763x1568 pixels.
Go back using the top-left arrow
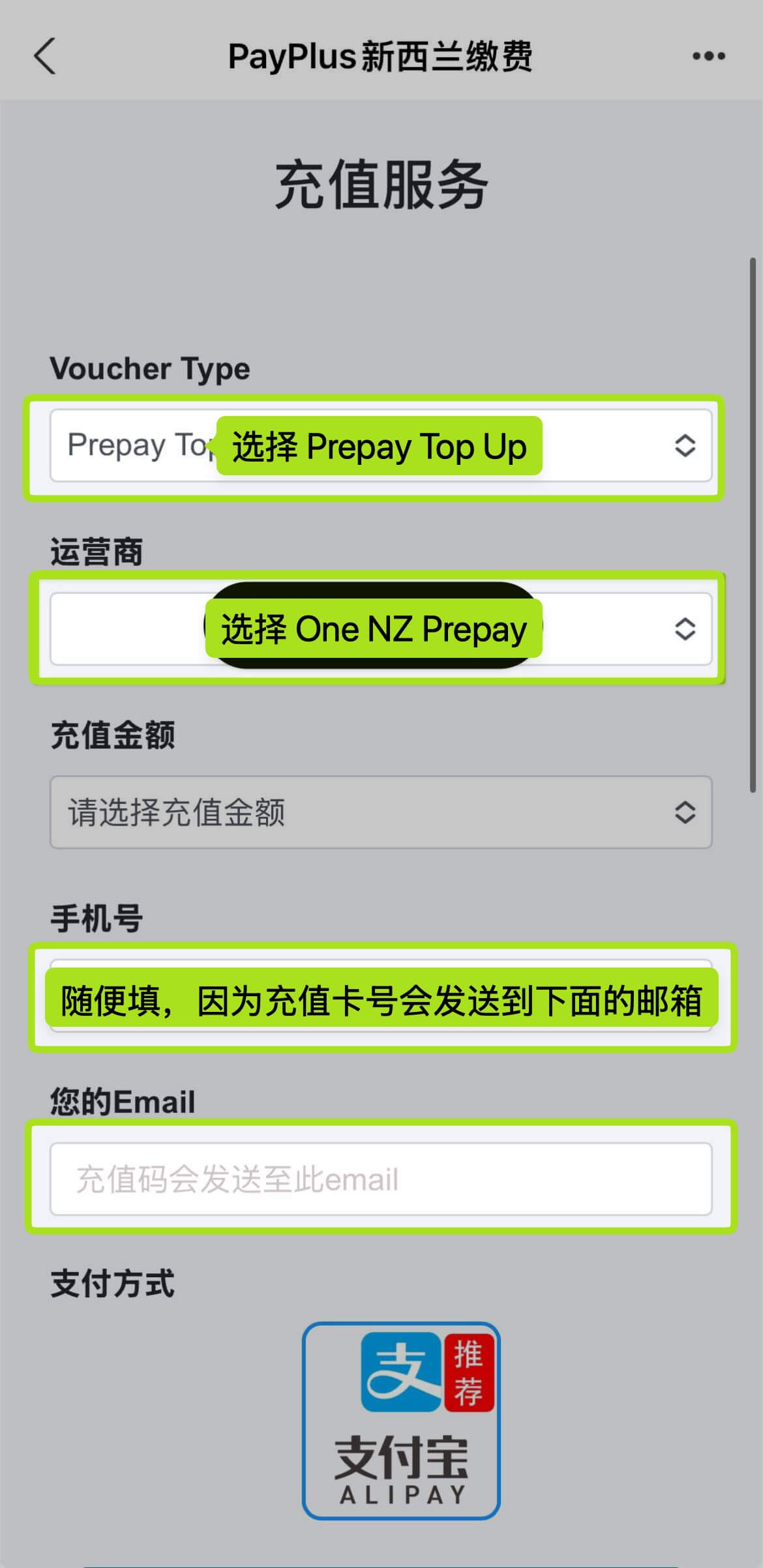44,56
